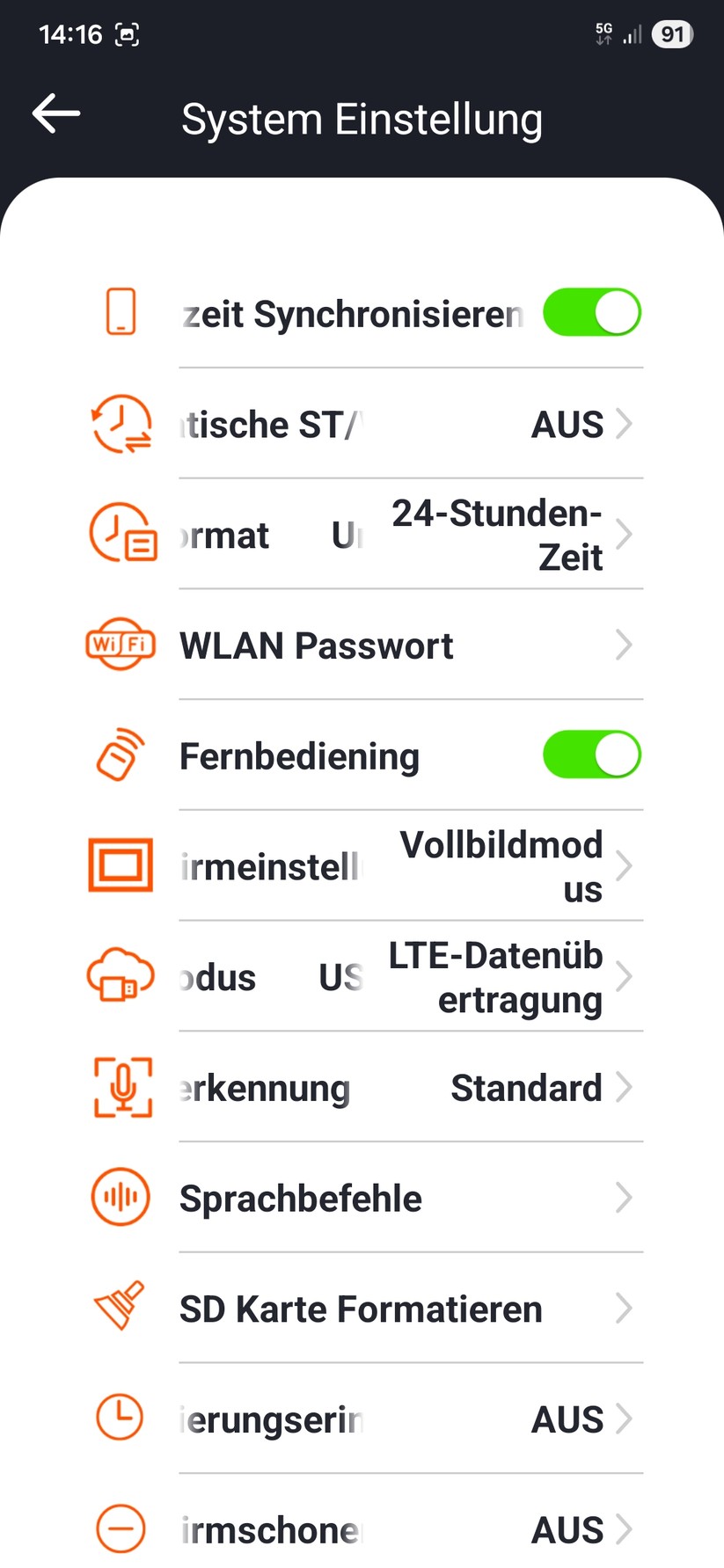Click the microphone icon for Spracherkennung
724x1568 pixels.
[x=121, y=1087]
